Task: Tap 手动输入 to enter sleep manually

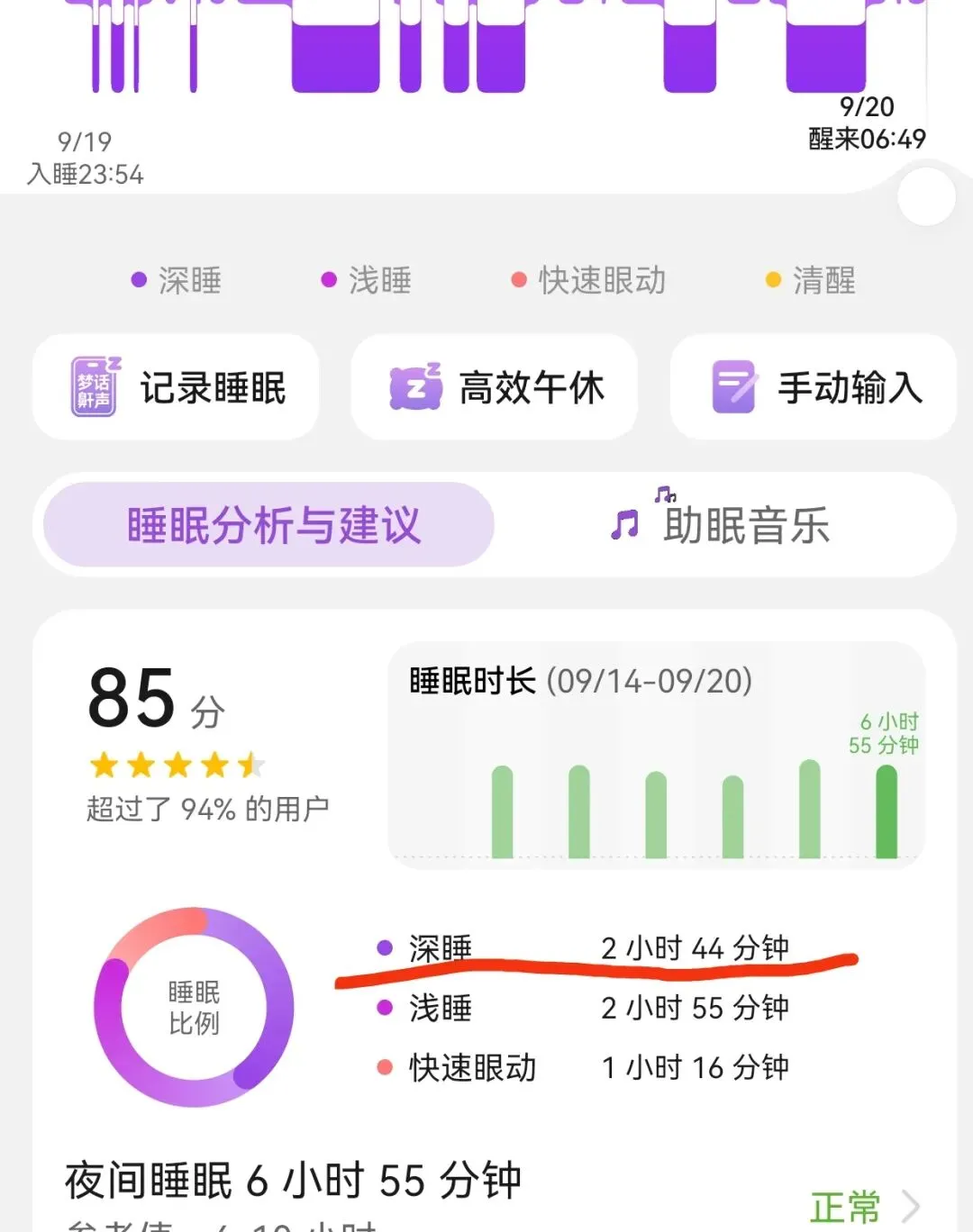Action: 813,387
